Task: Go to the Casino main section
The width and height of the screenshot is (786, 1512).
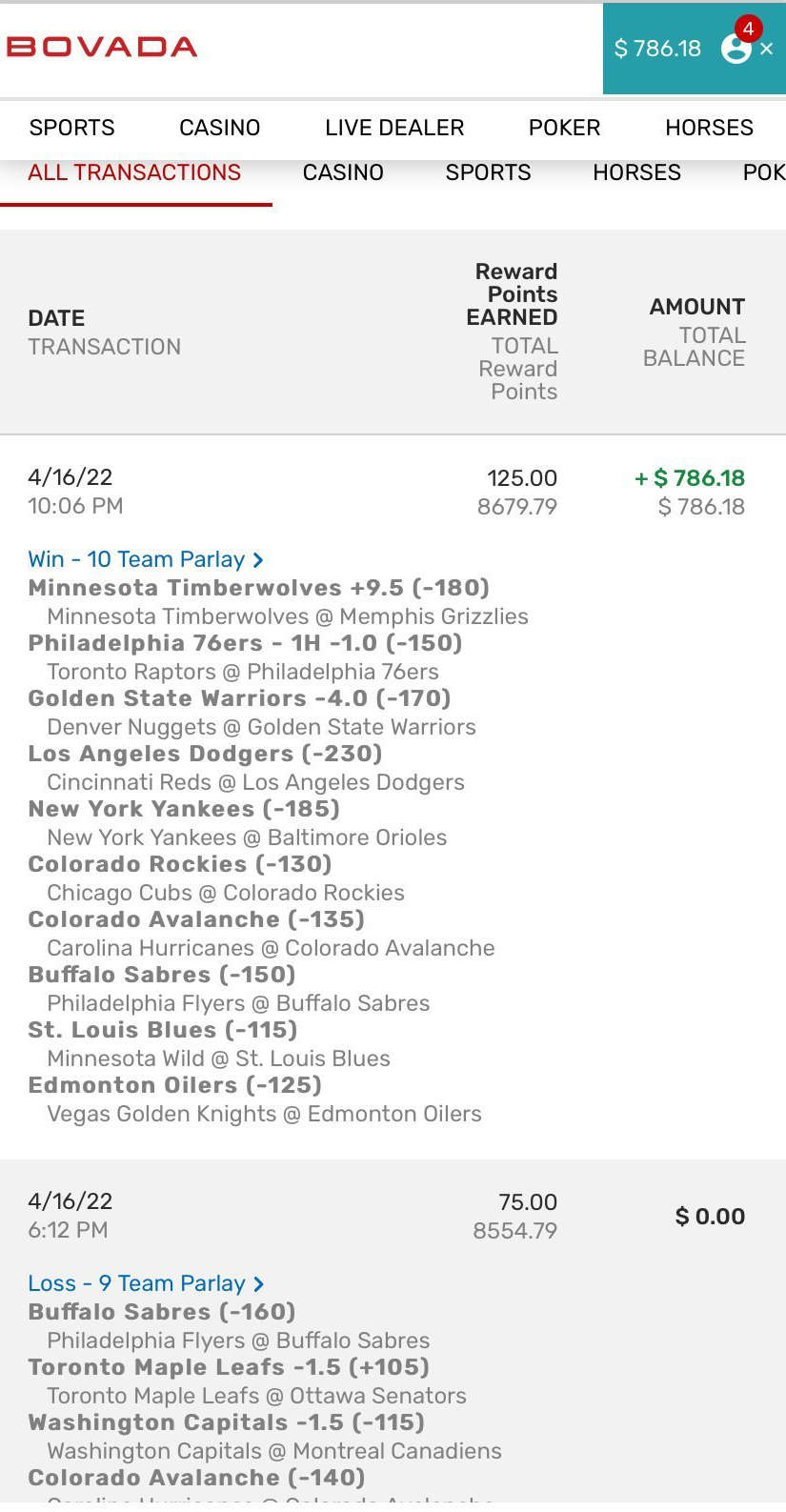Action: coord(219,128)
